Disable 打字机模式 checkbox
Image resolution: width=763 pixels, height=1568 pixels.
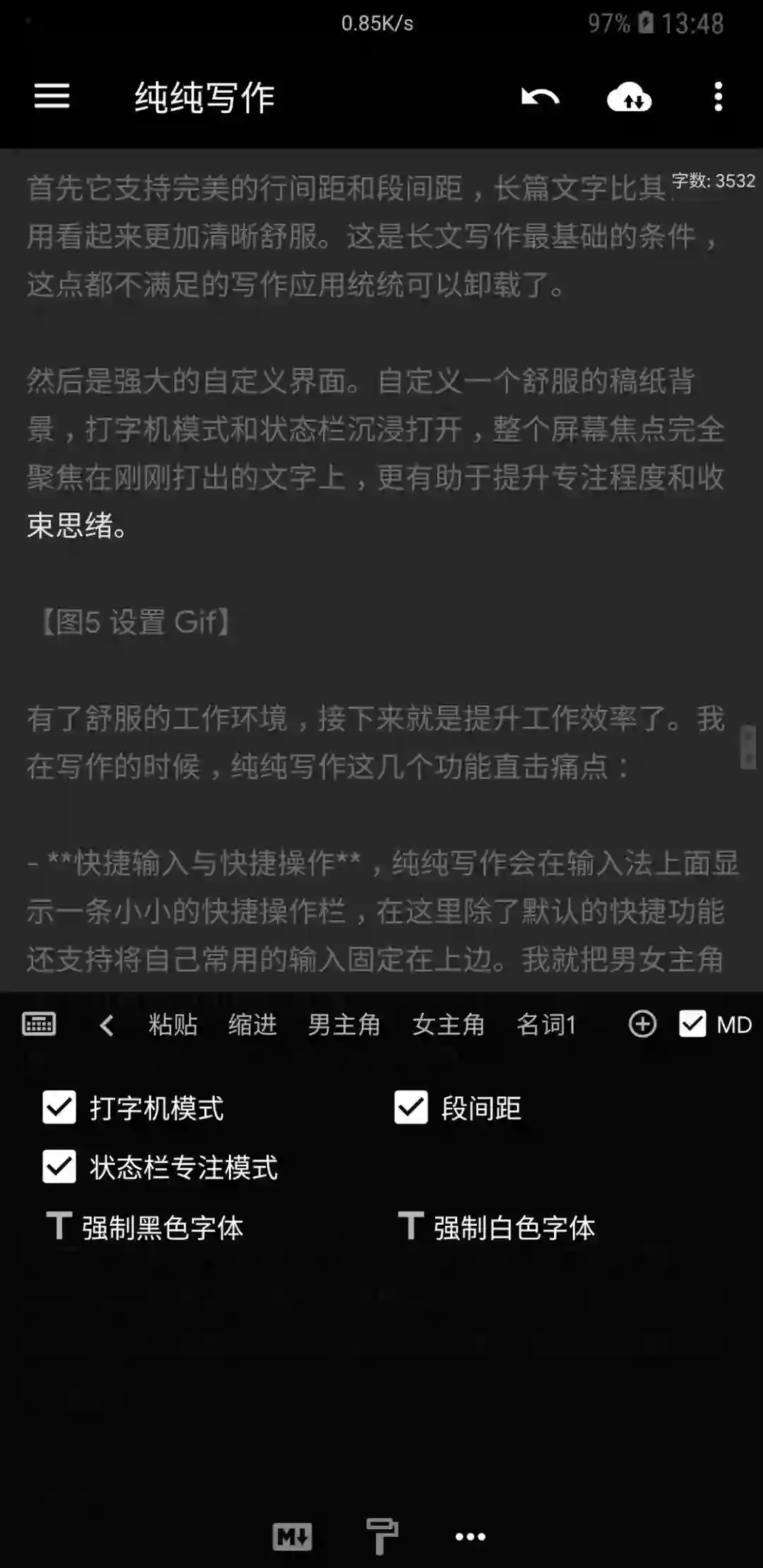point(59,1107)
